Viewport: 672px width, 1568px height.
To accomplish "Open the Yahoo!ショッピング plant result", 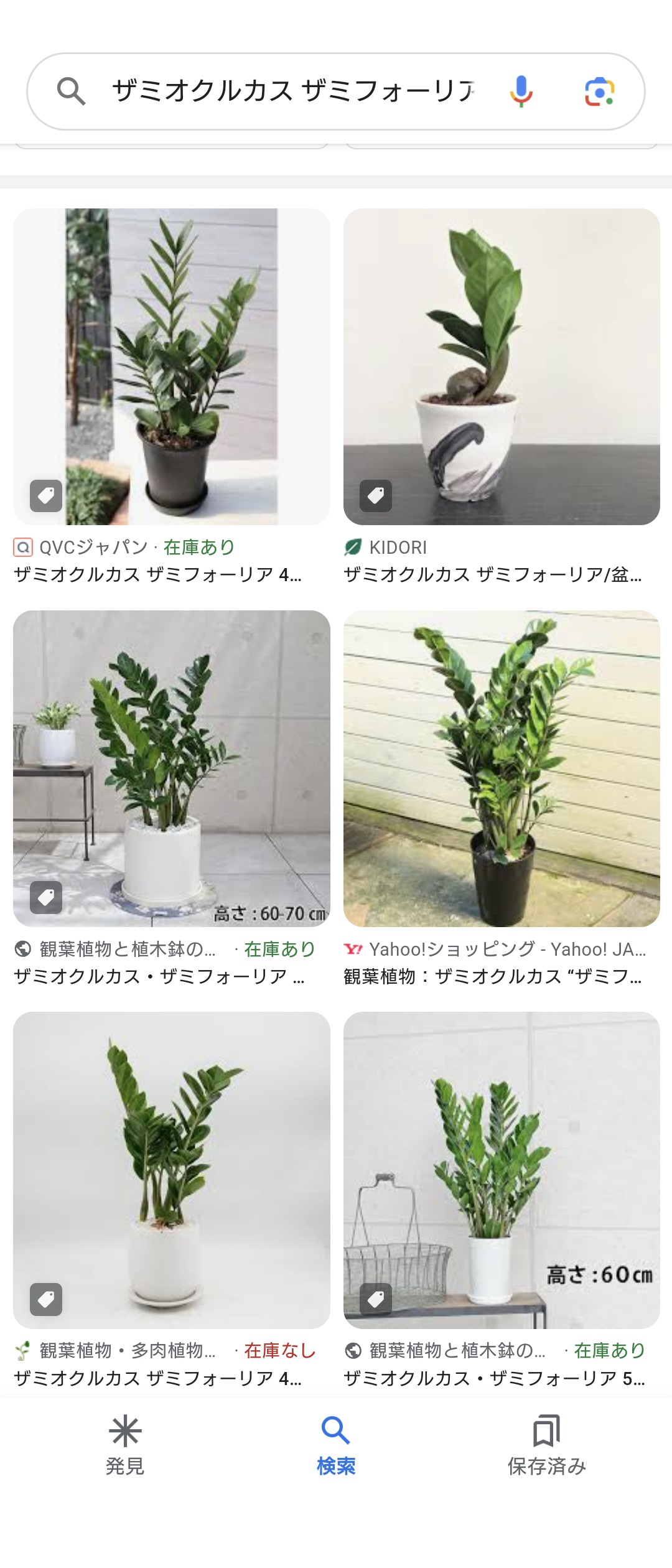I will [502, 768].
